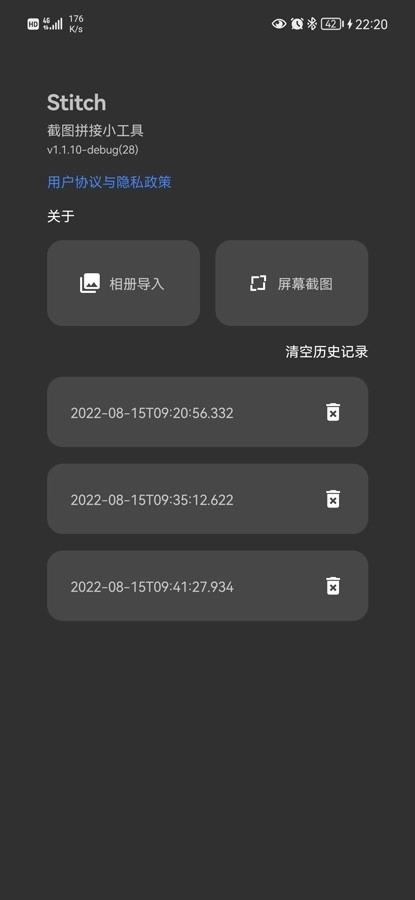Open history record 2022-08-15T09:35:12.622
This screenshot has width=415, height=900.
[207, 499]
